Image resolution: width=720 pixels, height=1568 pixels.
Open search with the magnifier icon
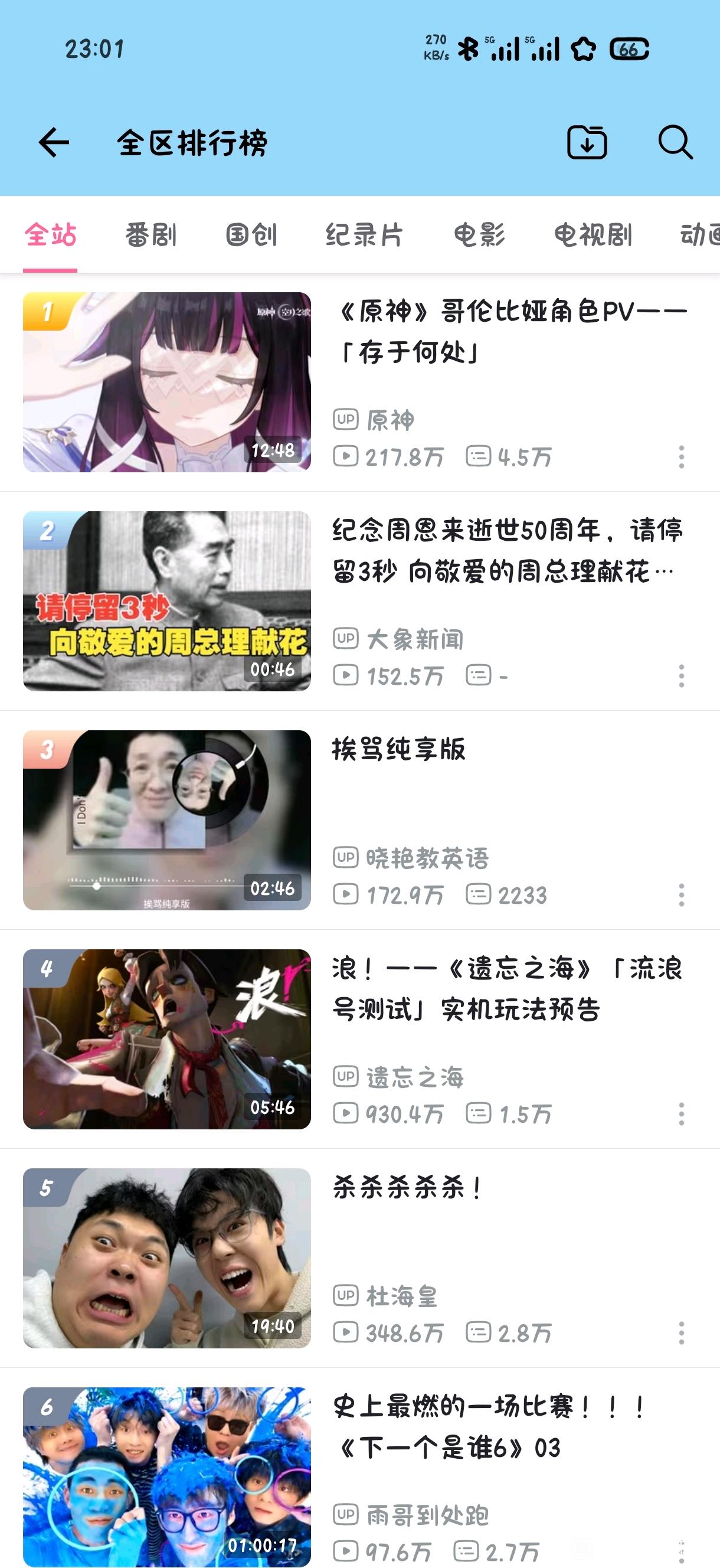675,142
